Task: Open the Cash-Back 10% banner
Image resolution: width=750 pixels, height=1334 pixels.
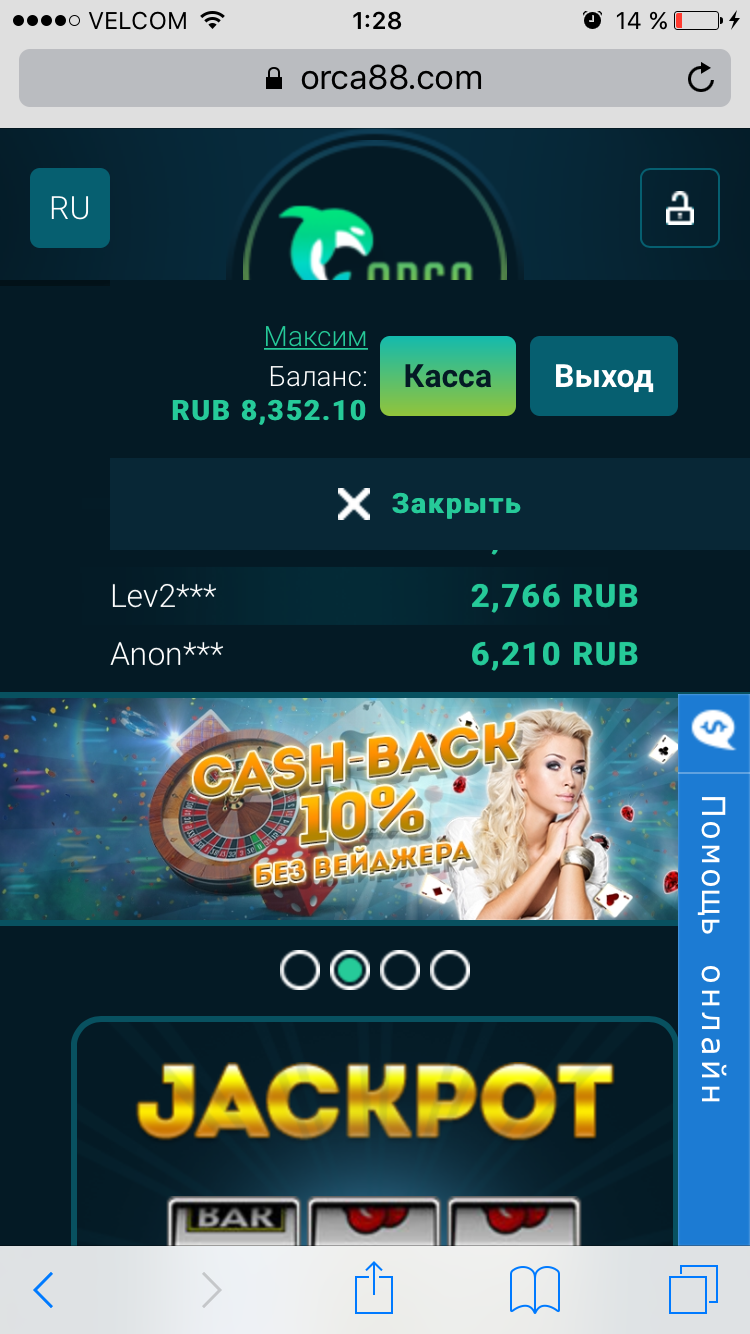Action: (338, 808)
